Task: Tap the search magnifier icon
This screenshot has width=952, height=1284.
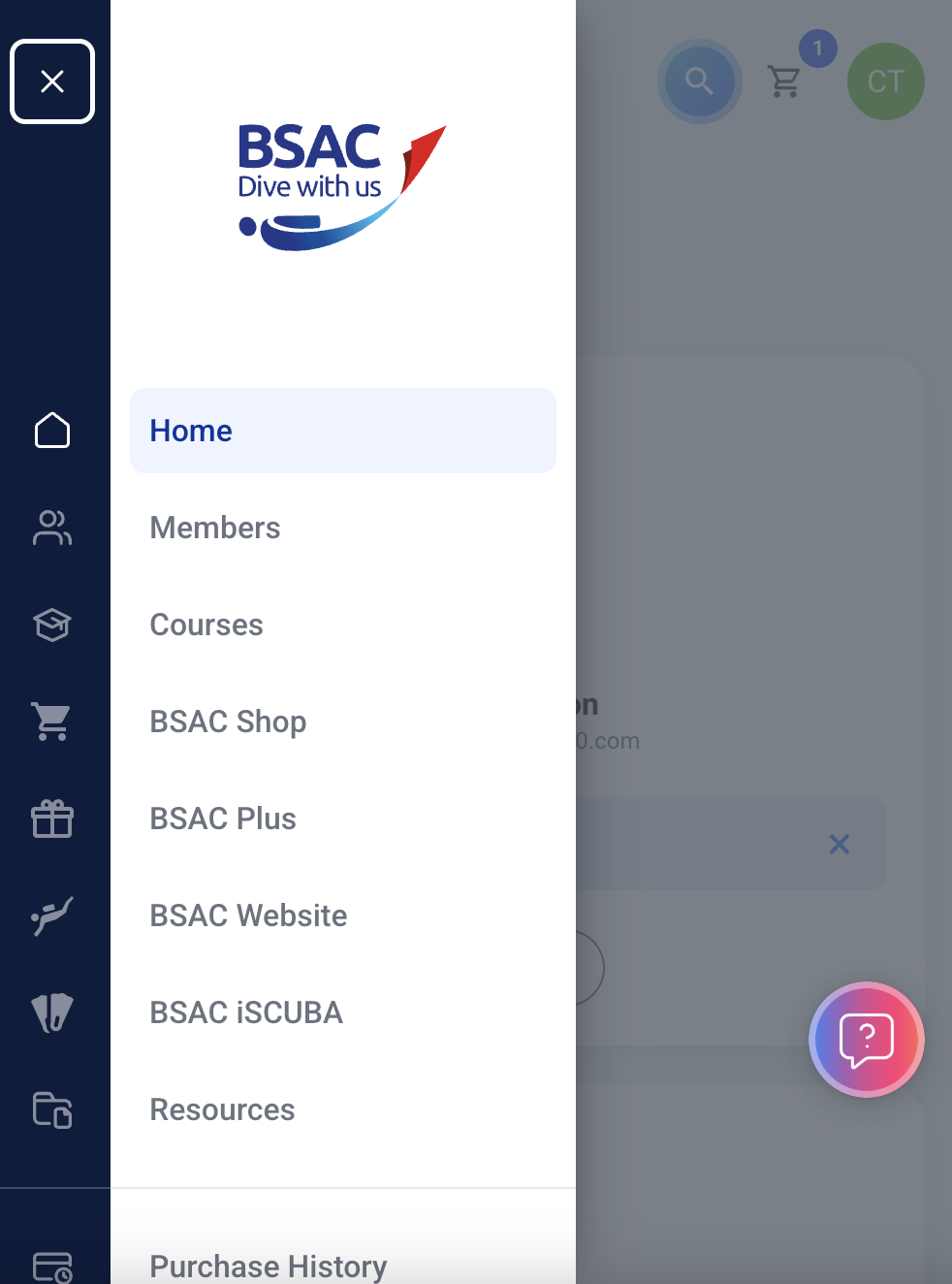Action: pos(699,81)
